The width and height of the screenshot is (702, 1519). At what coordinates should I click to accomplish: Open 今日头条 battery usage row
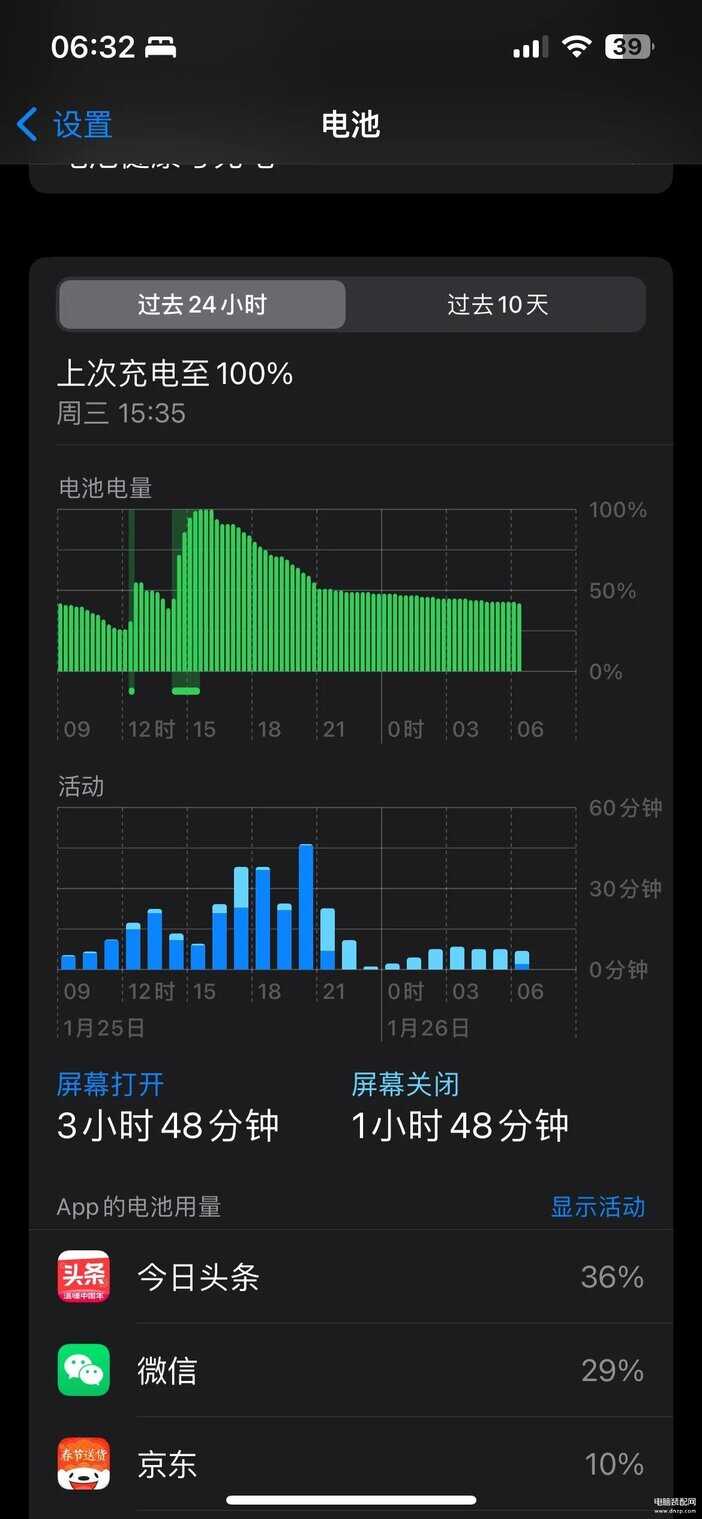(x=351, y=1277)
